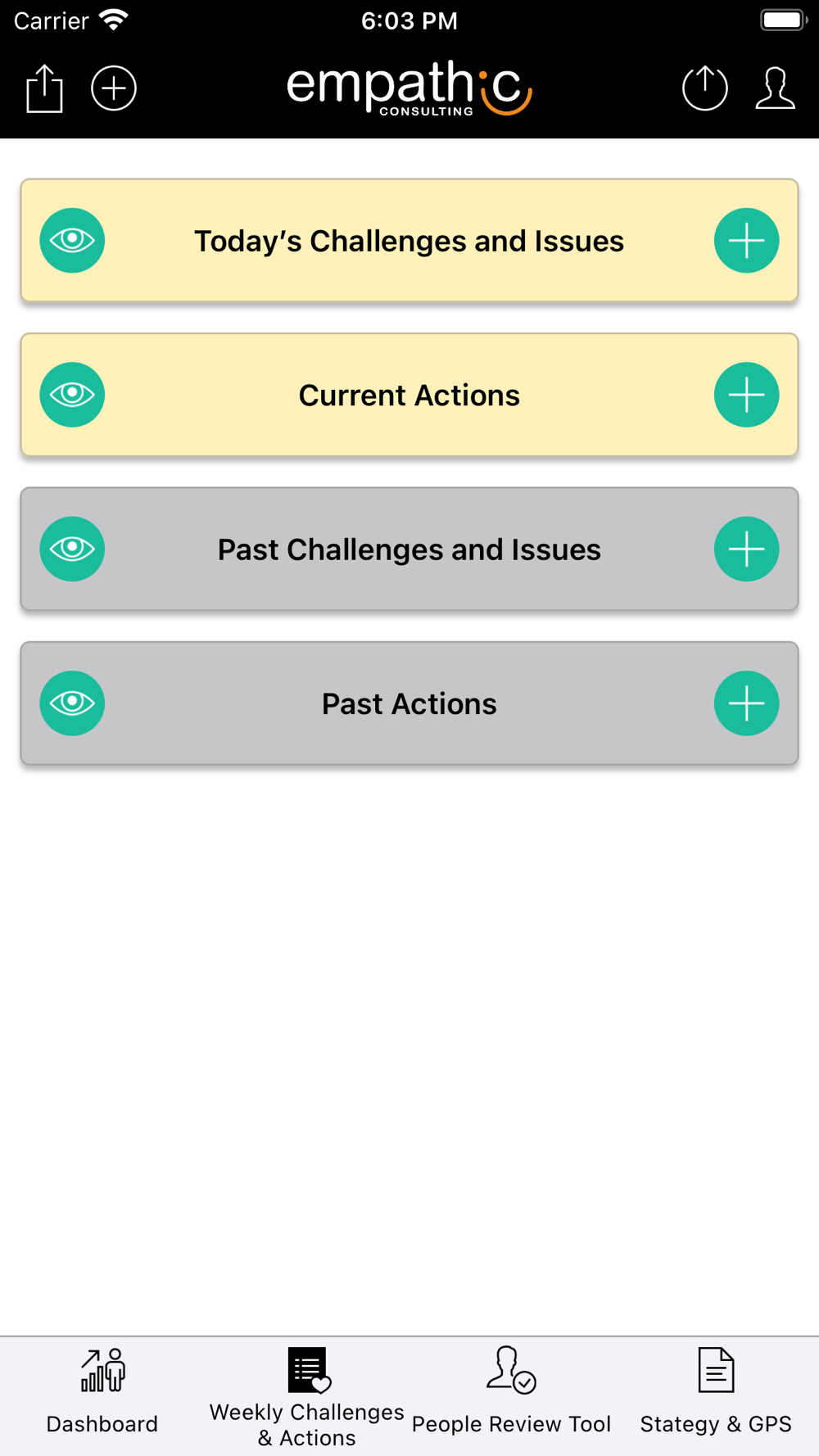819x1456 pixels.
Task: View Past Challenges and Issues via eye icon
Action: click(x=72, y=549)
